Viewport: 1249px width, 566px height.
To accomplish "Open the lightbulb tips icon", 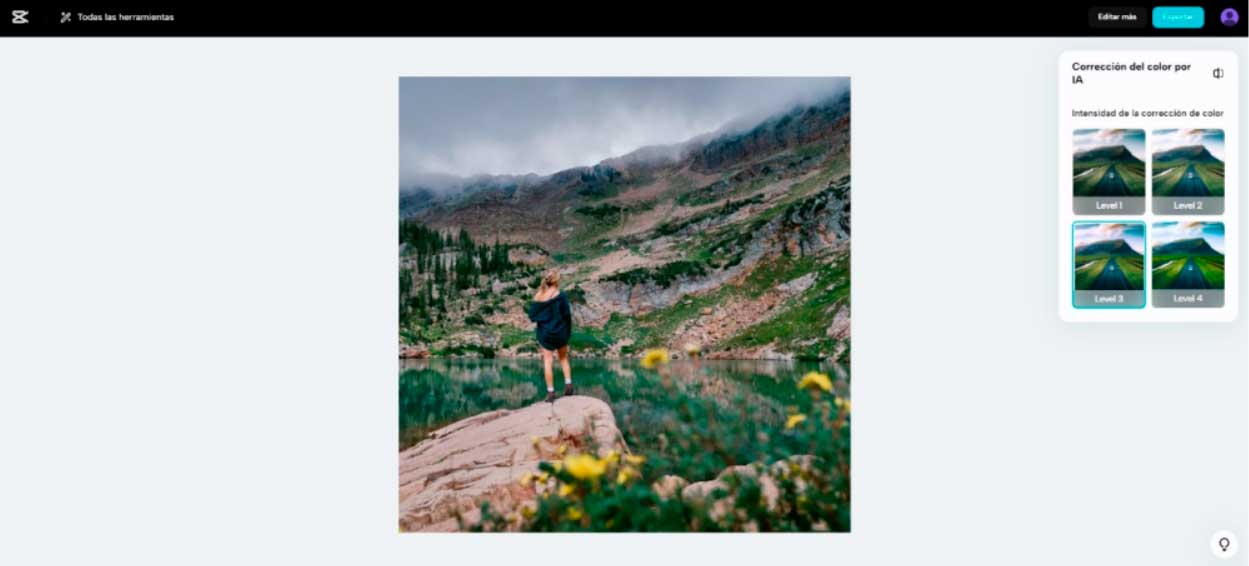I will [1224, 544].
